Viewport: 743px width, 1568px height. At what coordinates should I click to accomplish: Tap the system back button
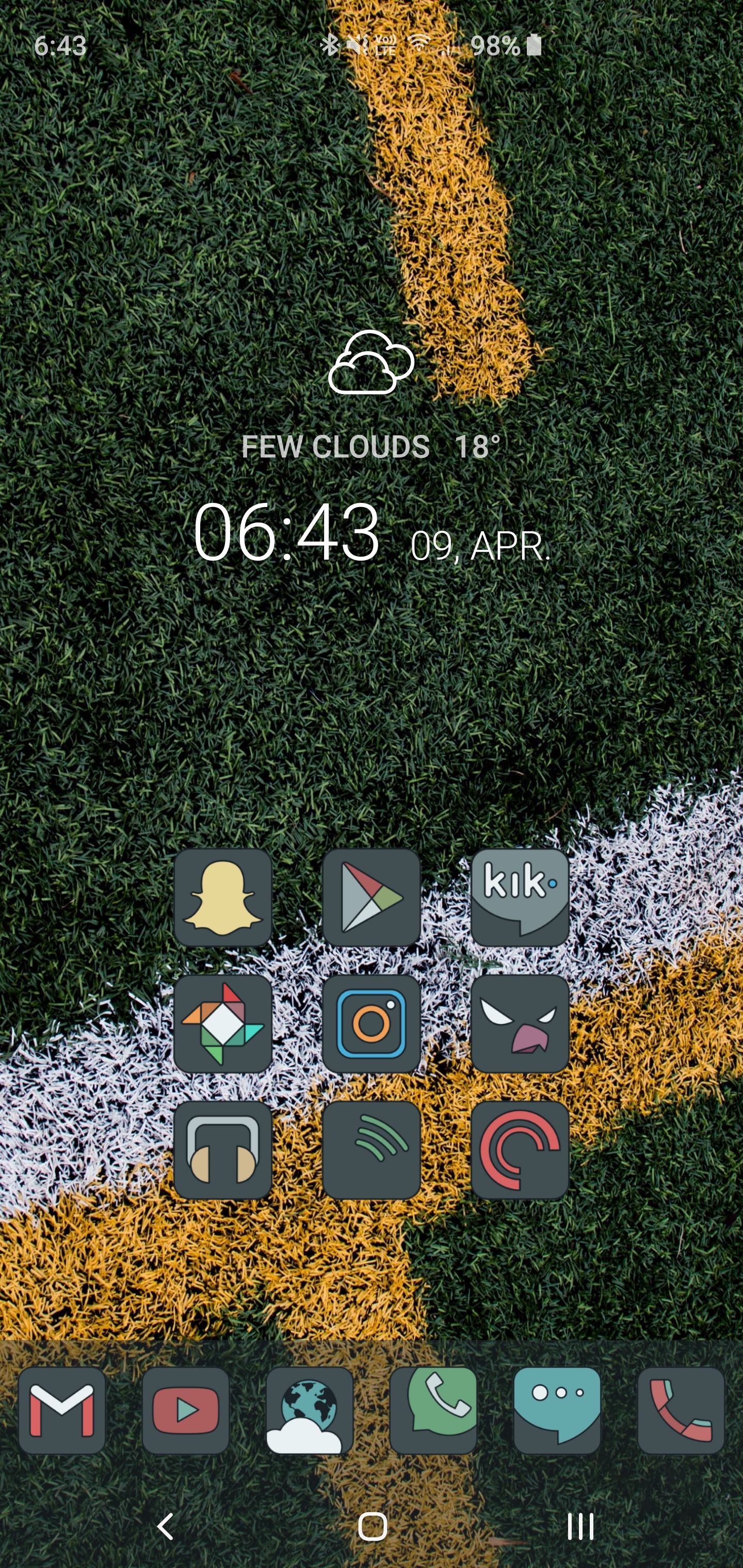click(166, 1526)
